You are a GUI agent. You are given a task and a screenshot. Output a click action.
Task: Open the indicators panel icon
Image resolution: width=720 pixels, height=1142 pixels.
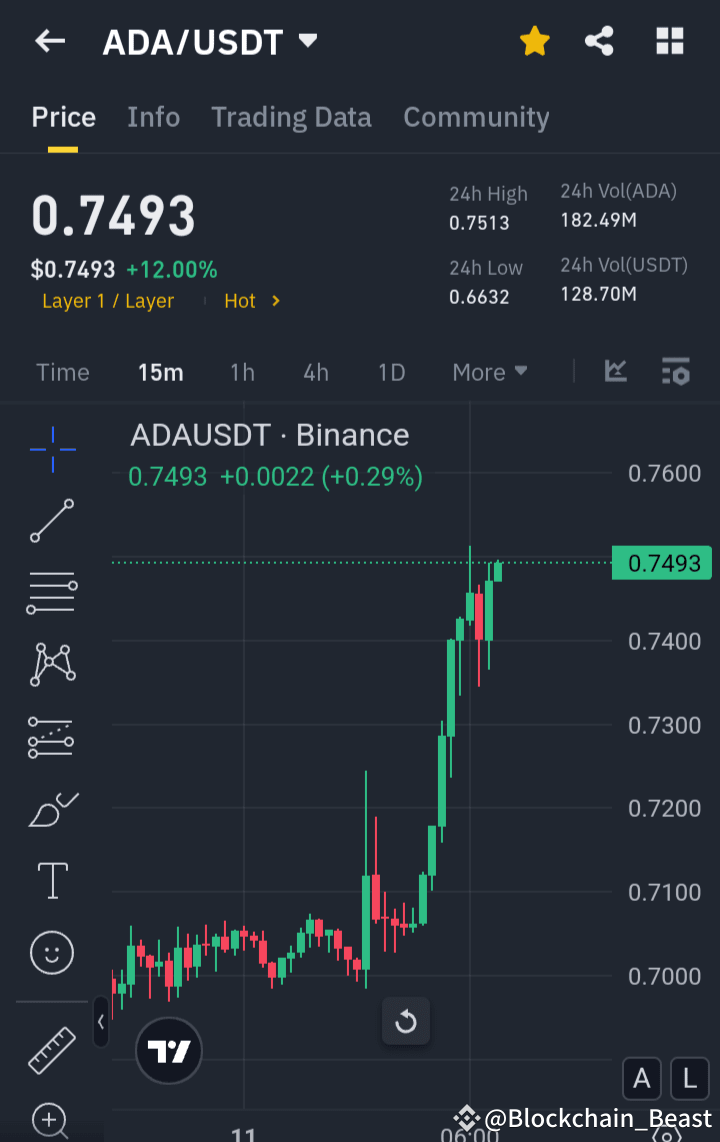pyautogui.click(x=675, y=371)
